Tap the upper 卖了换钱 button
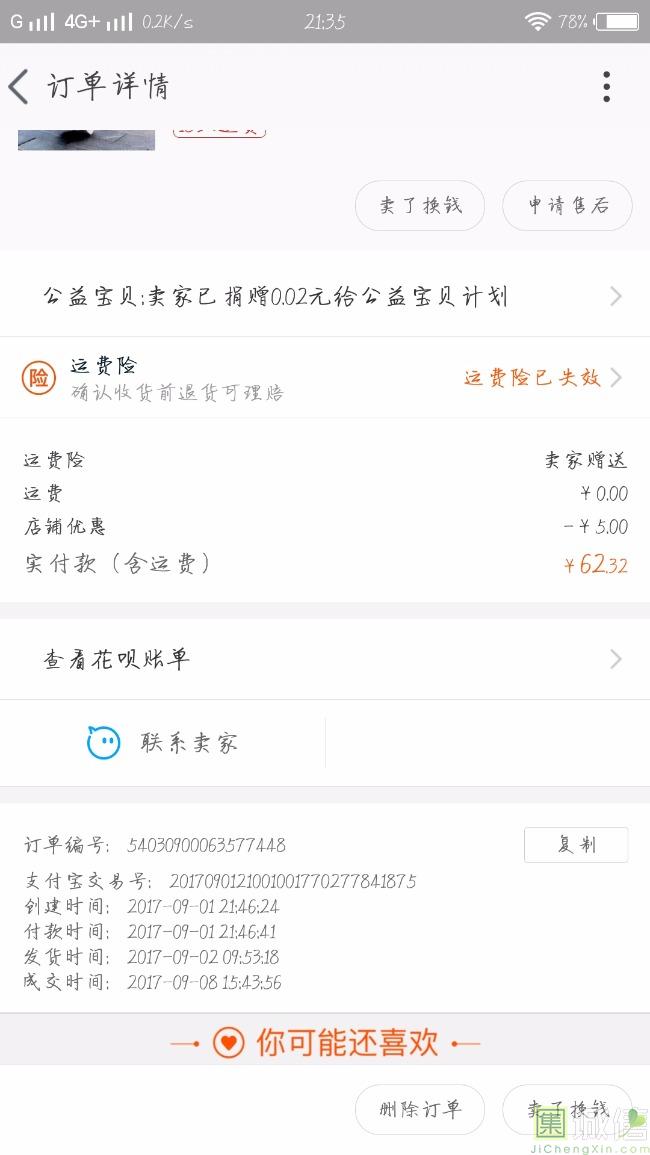 (x=420, y=206)
